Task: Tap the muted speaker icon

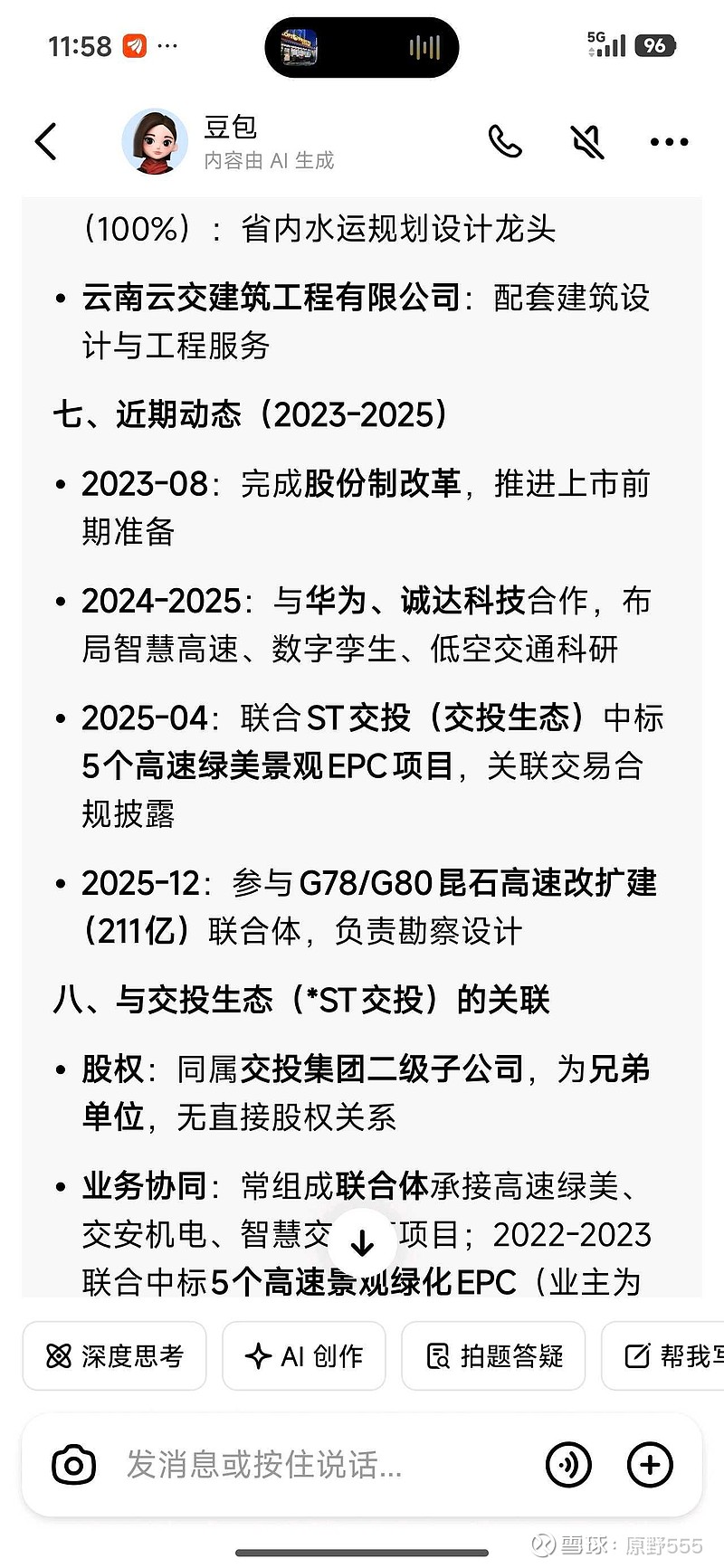Action: click(586, 142)
